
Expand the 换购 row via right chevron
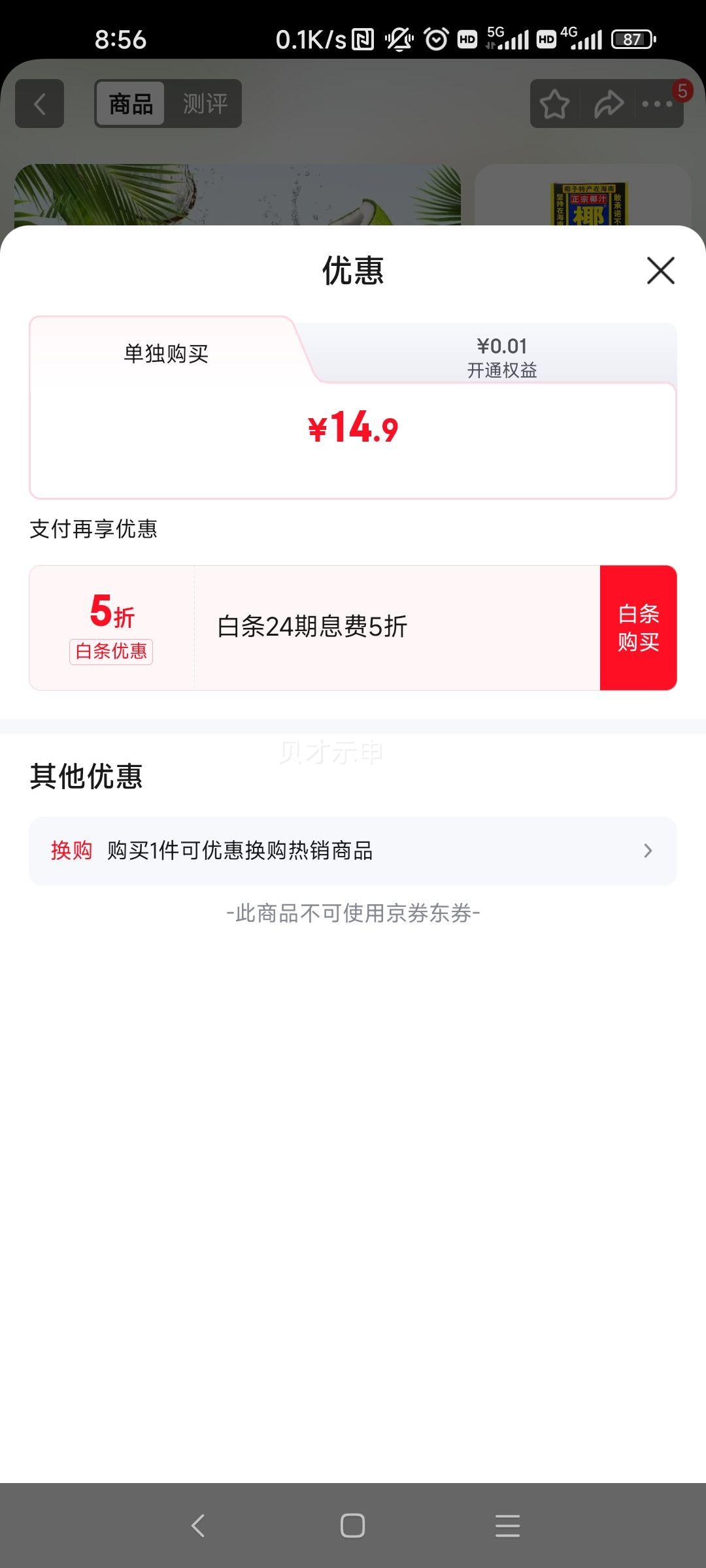pos(648,851)
